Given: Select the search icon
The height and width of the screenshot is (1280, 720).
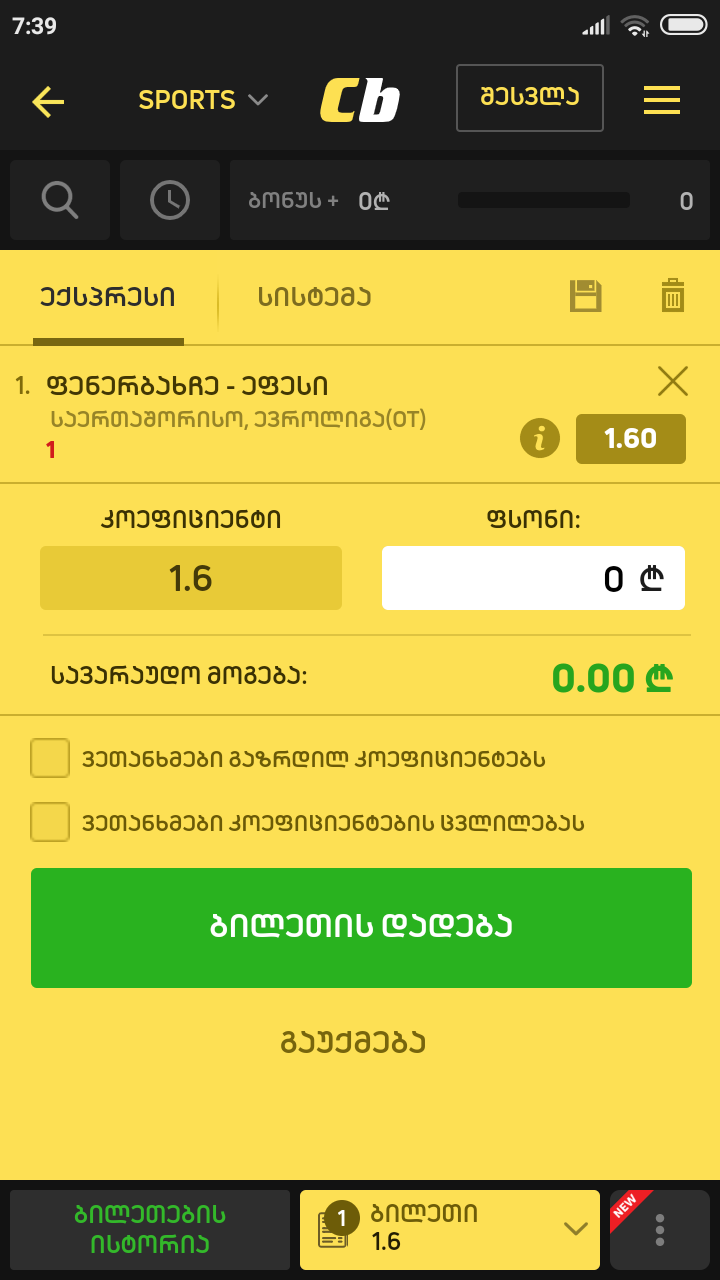Looking at the screenshot, I should click(x=59, y=200).
